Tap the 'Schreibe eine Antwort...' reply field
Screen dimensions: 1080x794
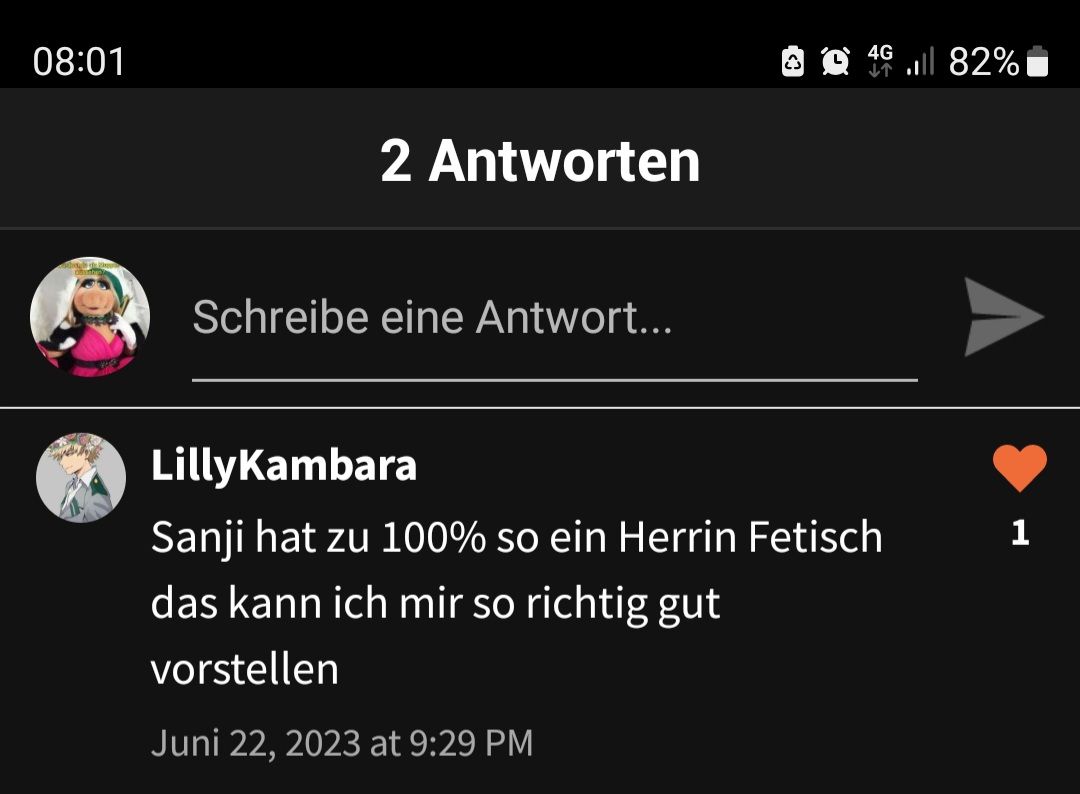(x=553, y=319)
